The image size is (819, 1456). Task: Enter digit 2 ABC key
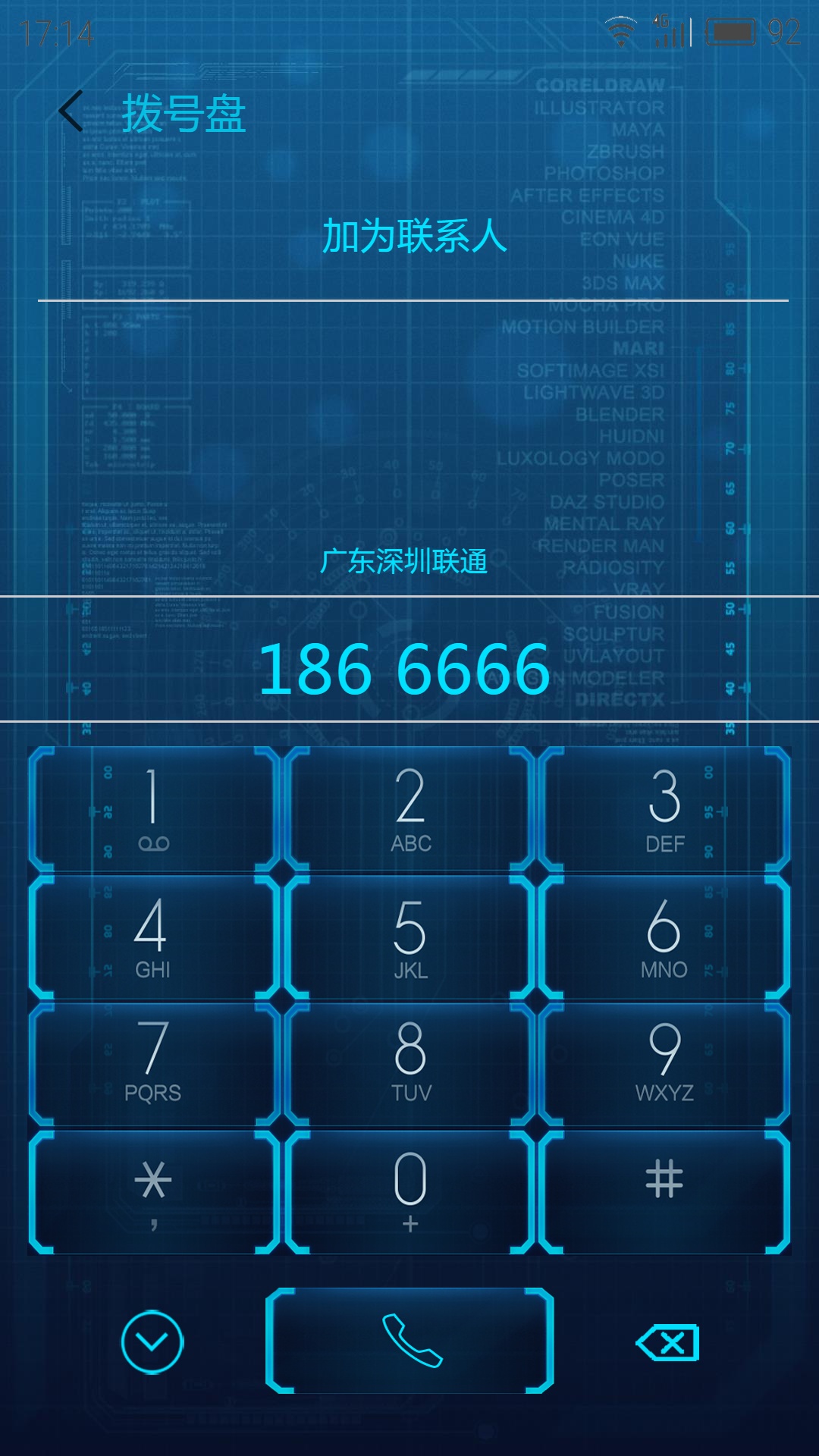point(410,809)
